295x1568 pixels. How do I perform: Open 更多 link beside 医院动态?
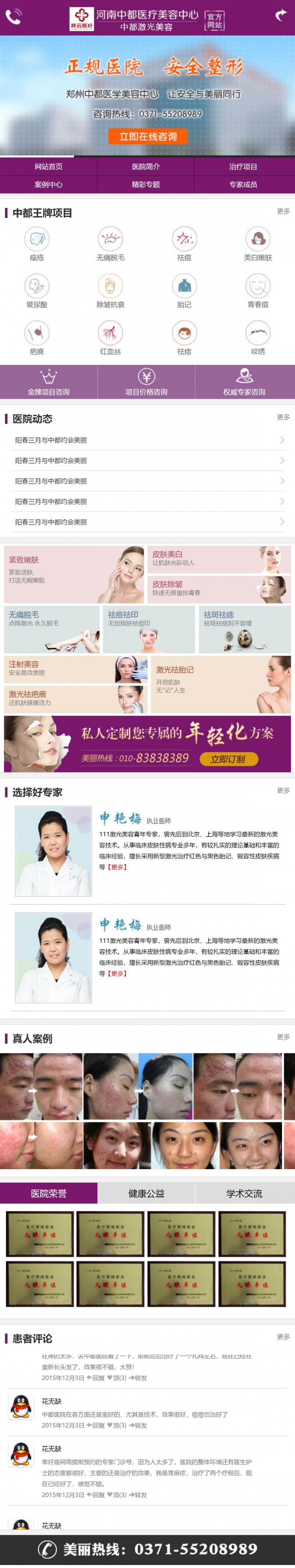pyautogui.click(x=283, y=417)
